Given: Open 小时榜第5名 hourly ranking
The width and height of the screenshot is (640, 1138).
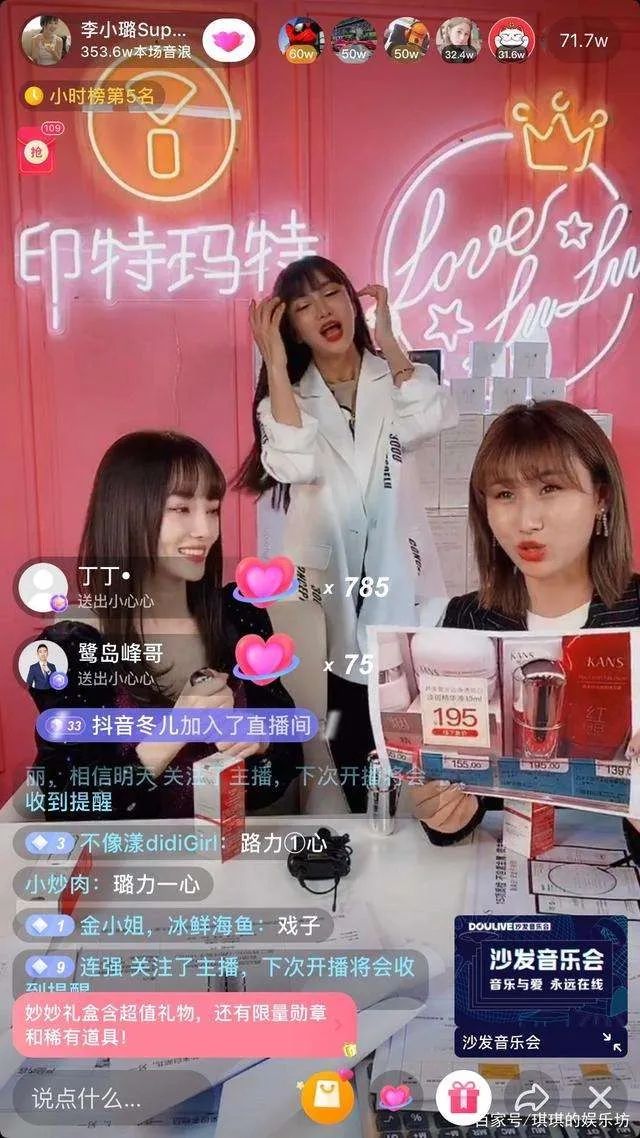Looking at the screenshot, I should [x=90, y=97].
